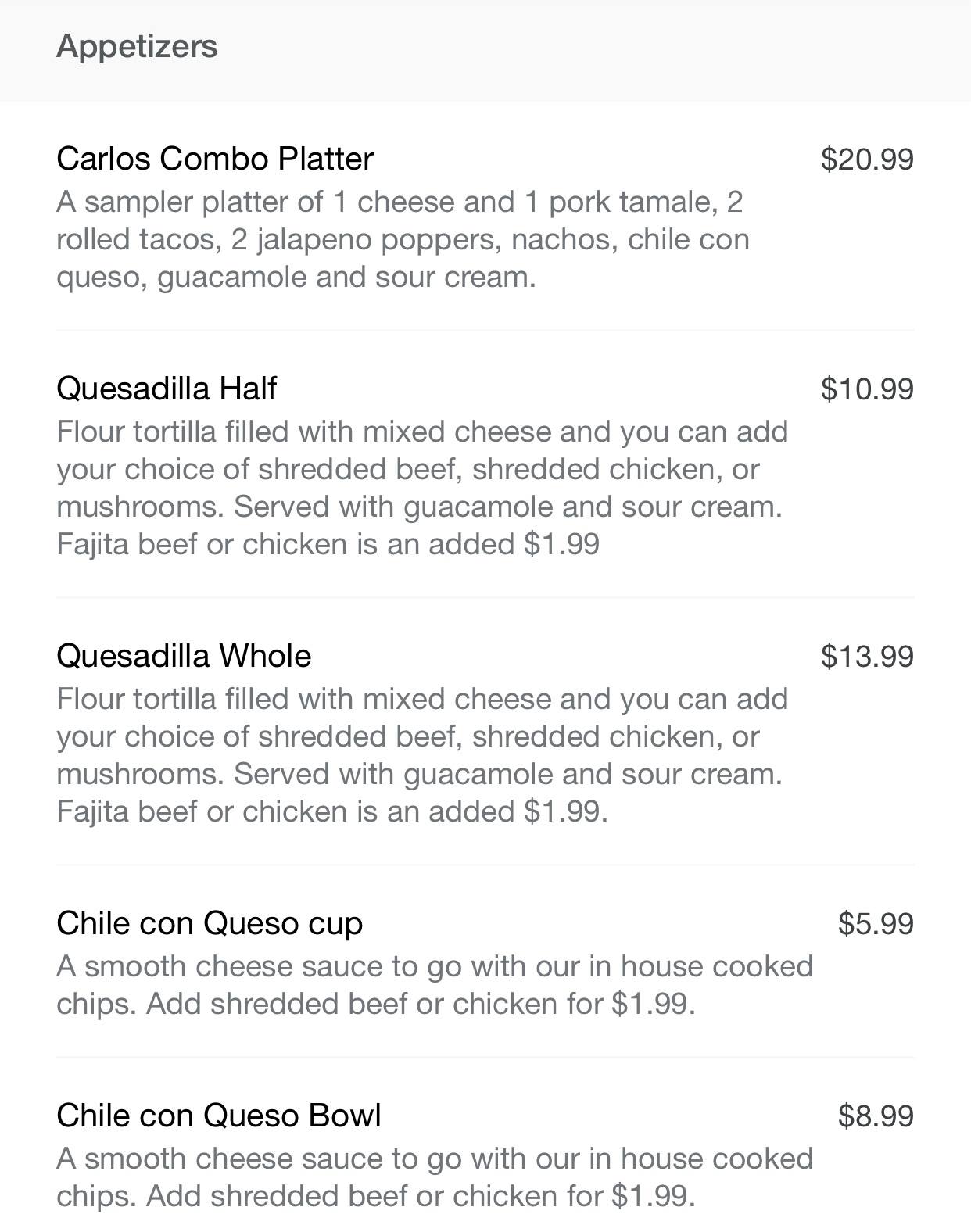Choose the Quesadilla Whole item
Image resolution: width=971 pixels, height=1232 pixels.
pos(184,656)
